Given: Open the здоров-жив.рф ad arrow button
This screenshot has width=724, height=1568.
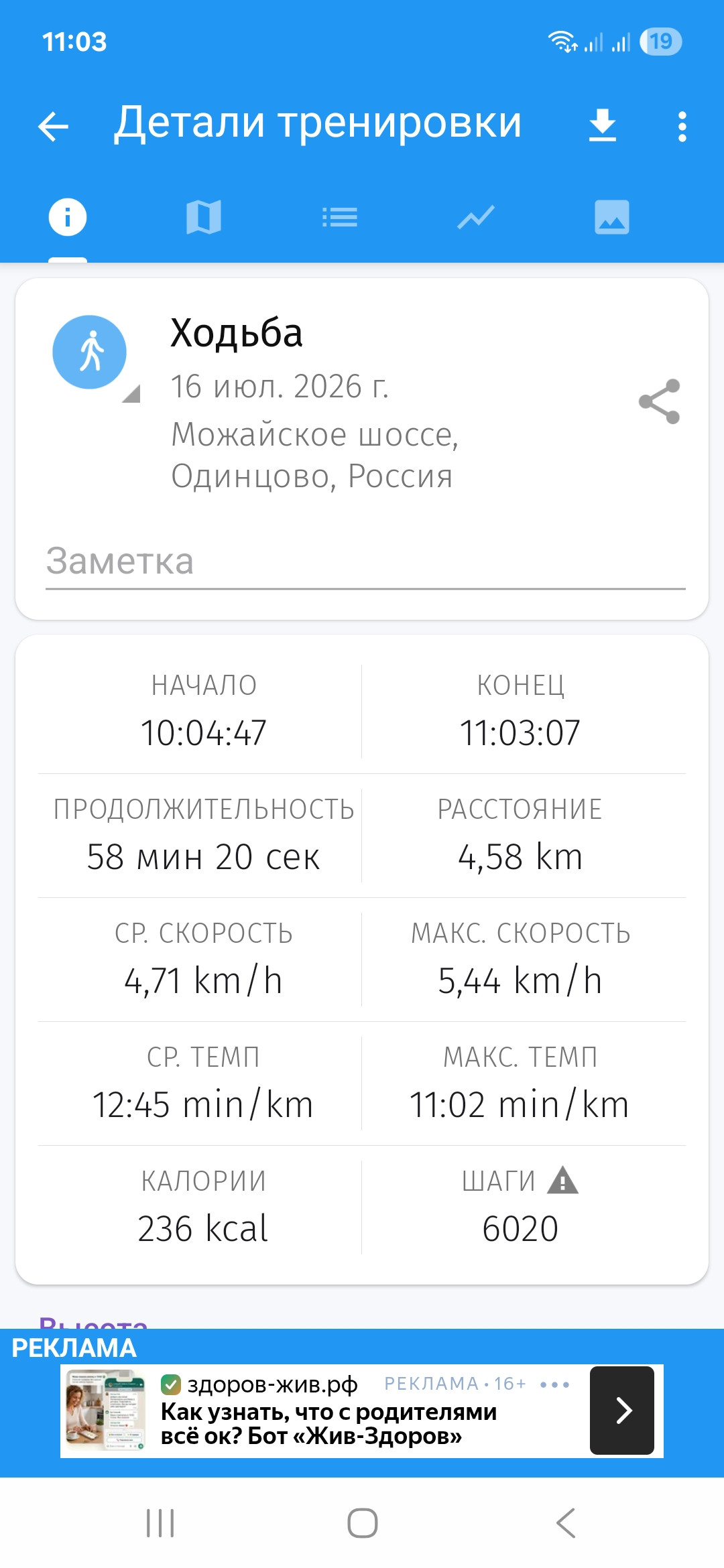Looking at the screenshot, I should click(622, 1411).
